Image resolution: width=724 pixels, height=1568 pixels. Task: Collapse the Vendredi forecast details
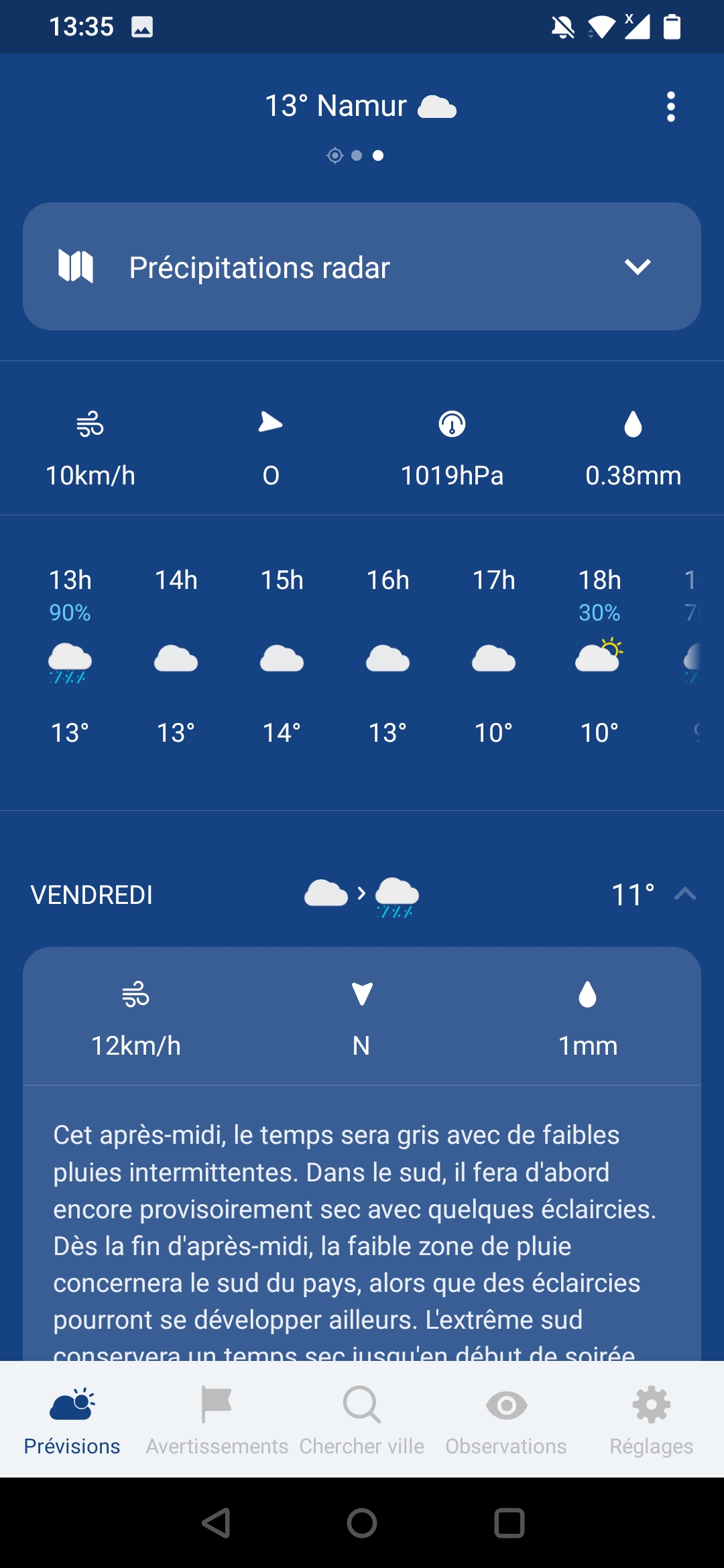click(x=684, y=895)
